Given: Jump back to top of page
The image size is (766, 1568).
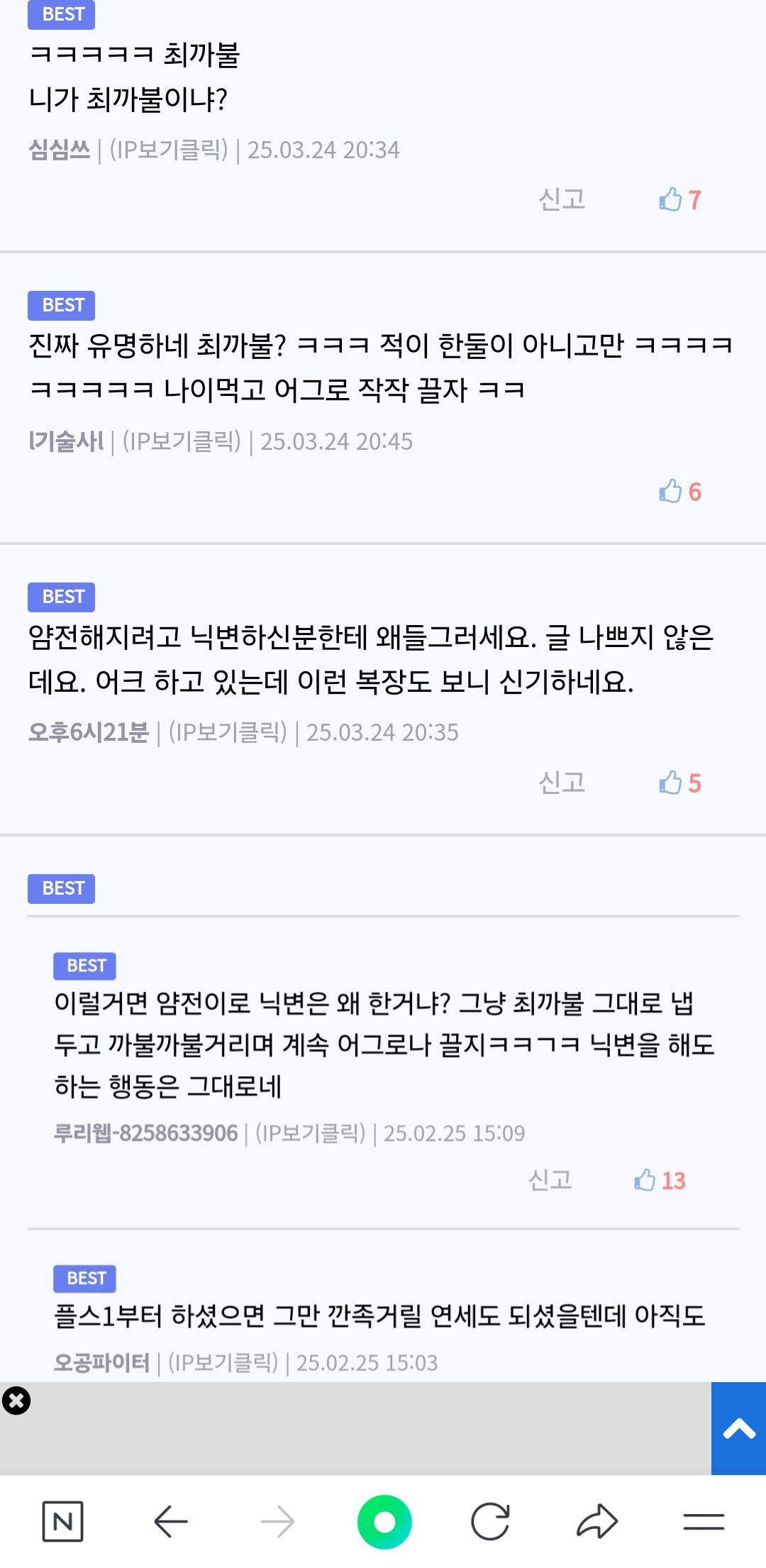Looking at the screenshot, I should [738, 1429].
